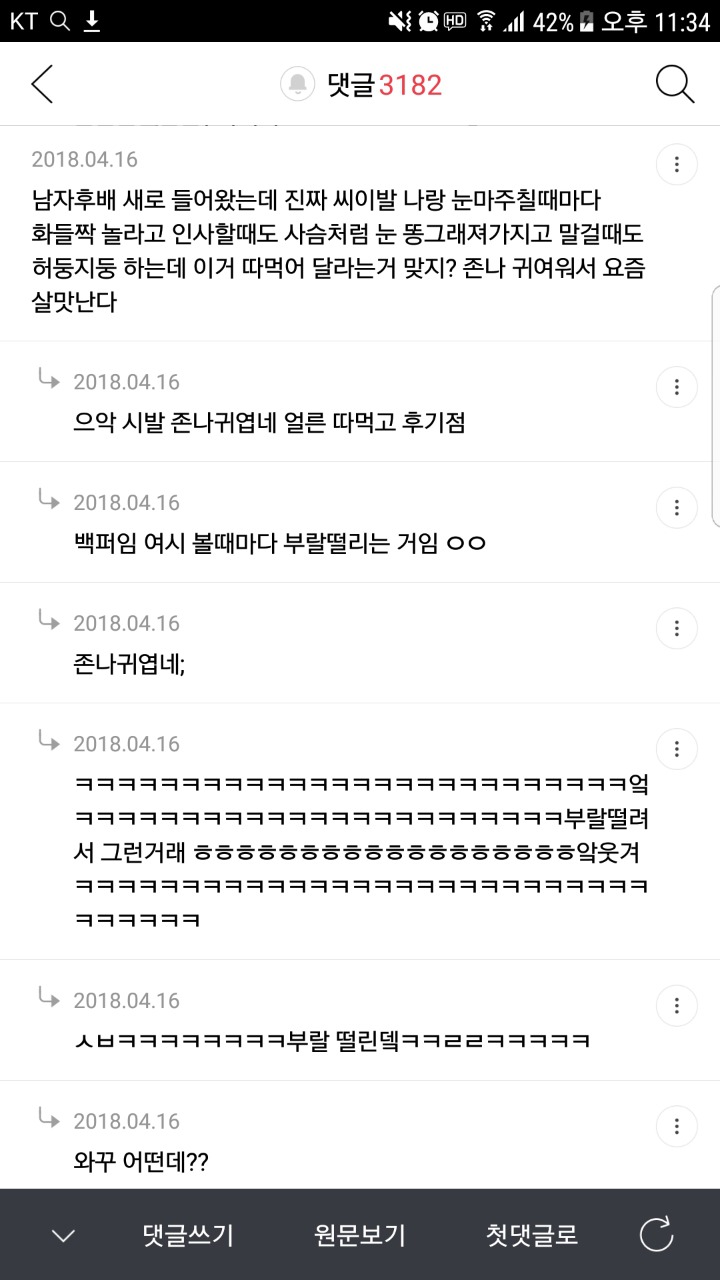Open options for the 와꾸 어떤데?? reply

pos(677,1125)
